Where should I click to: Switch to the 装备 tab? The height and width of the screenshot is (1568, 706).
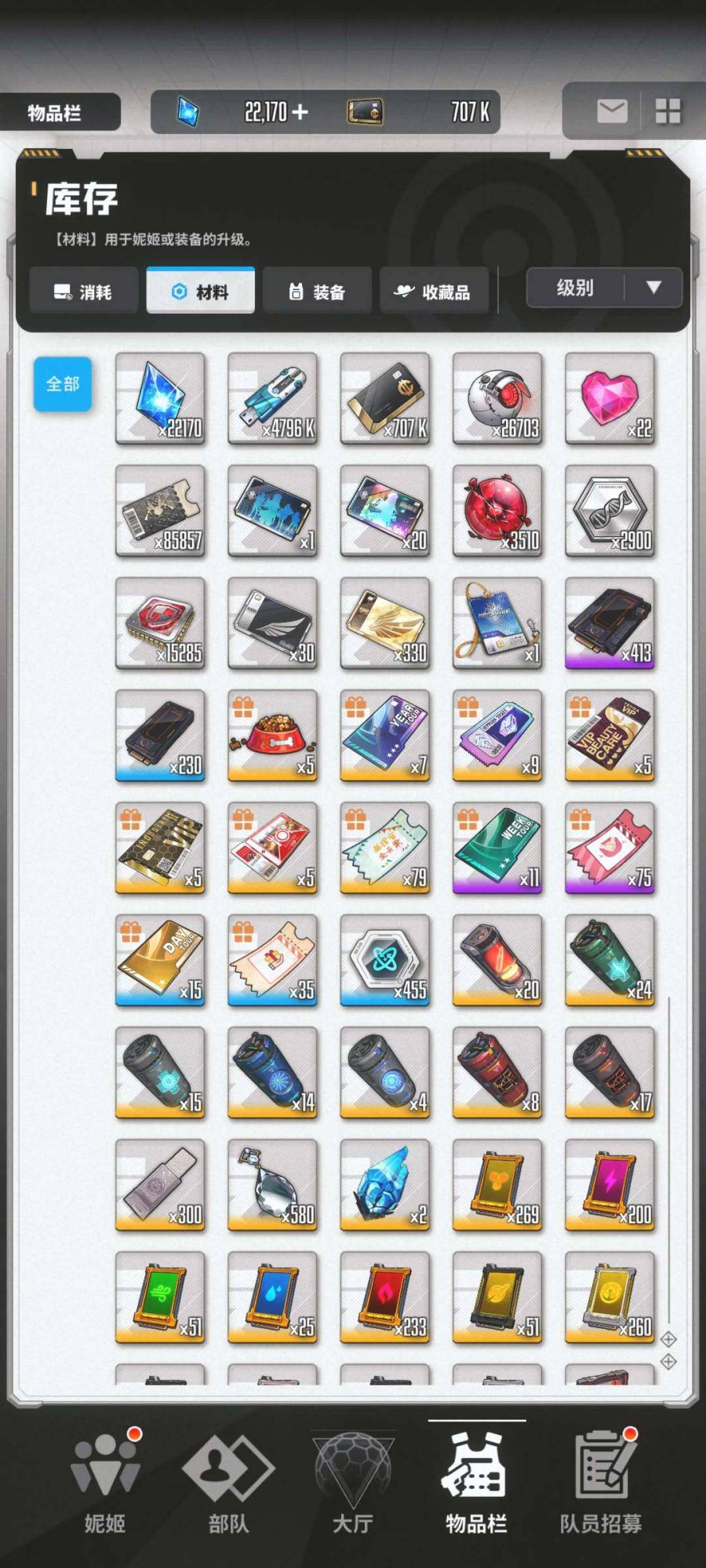(x=317, y=291)
